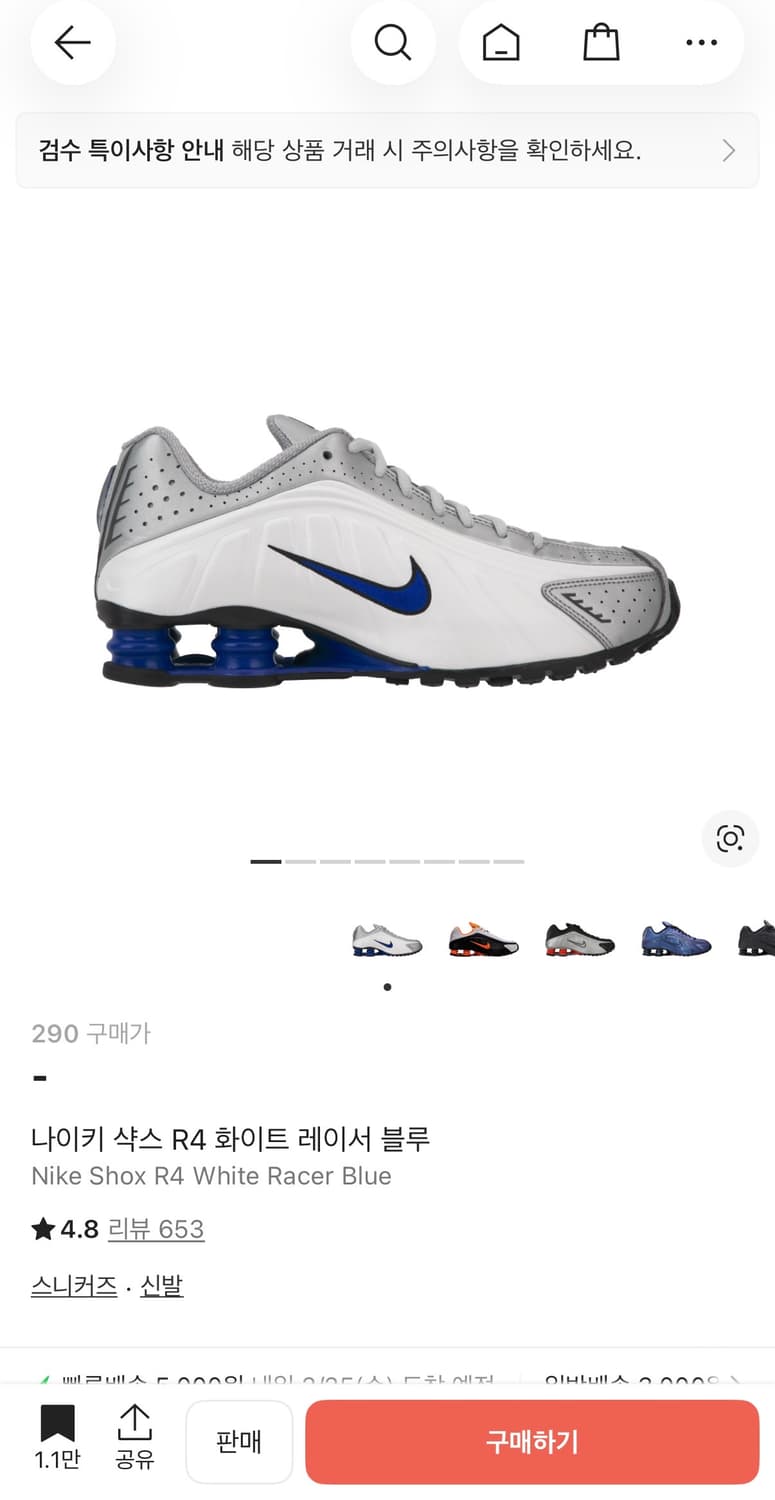Toggle the 1.1만 save bookmark

[x=57, y=1440]
